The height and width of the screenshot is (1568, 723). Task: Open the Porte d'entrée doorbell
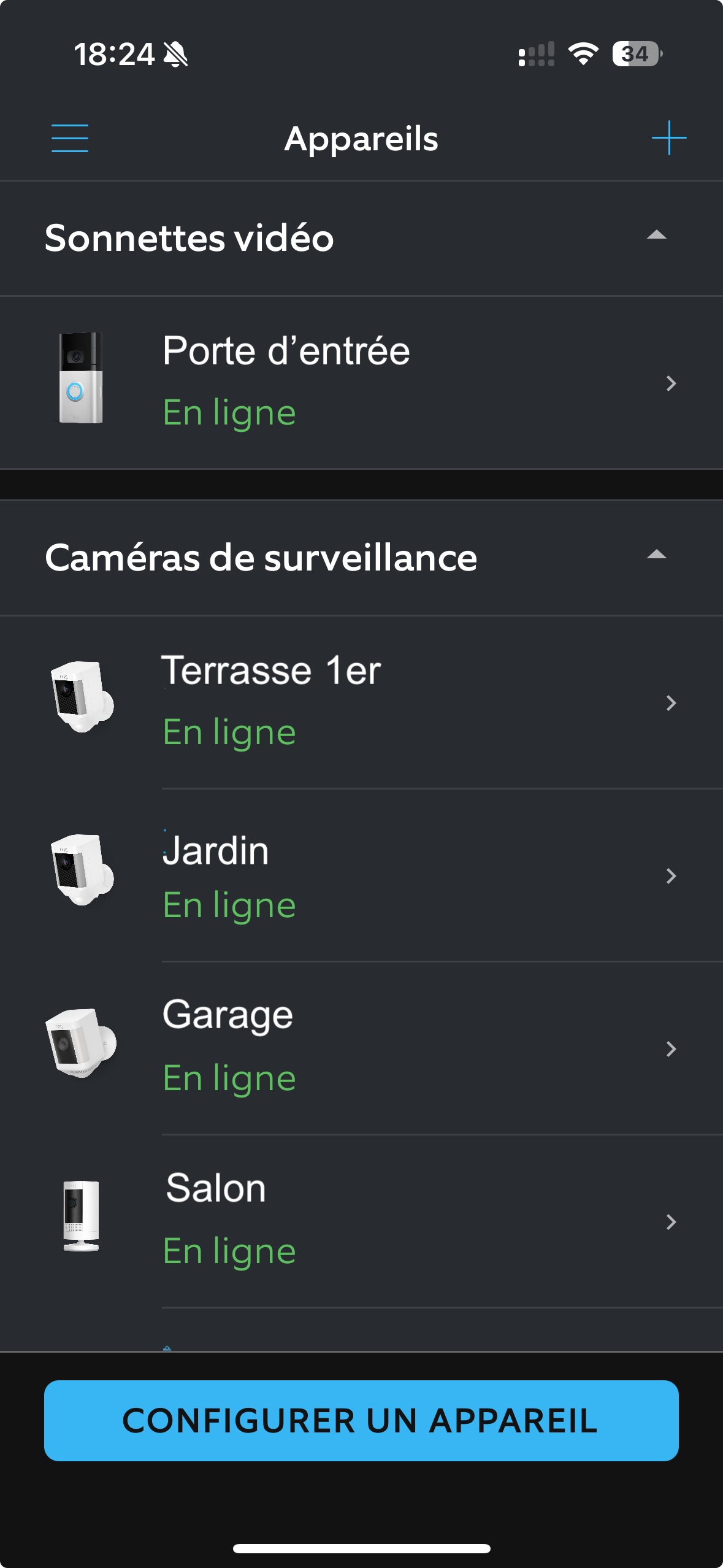click(362, 383)
